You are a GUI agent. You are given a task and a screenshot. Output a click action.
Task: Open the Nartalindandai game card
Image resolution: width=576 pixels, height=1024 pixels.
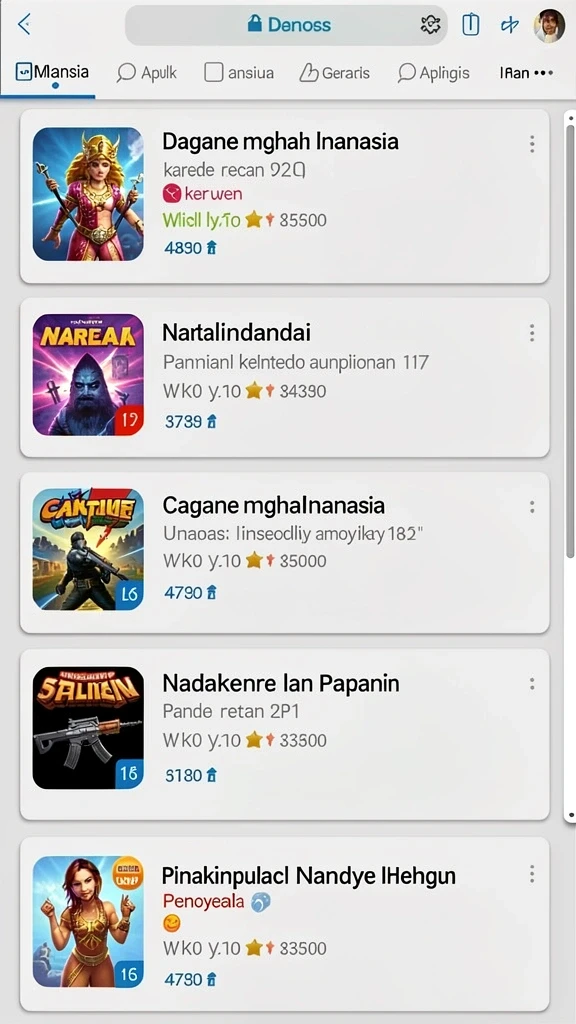[x=285, y=377]
